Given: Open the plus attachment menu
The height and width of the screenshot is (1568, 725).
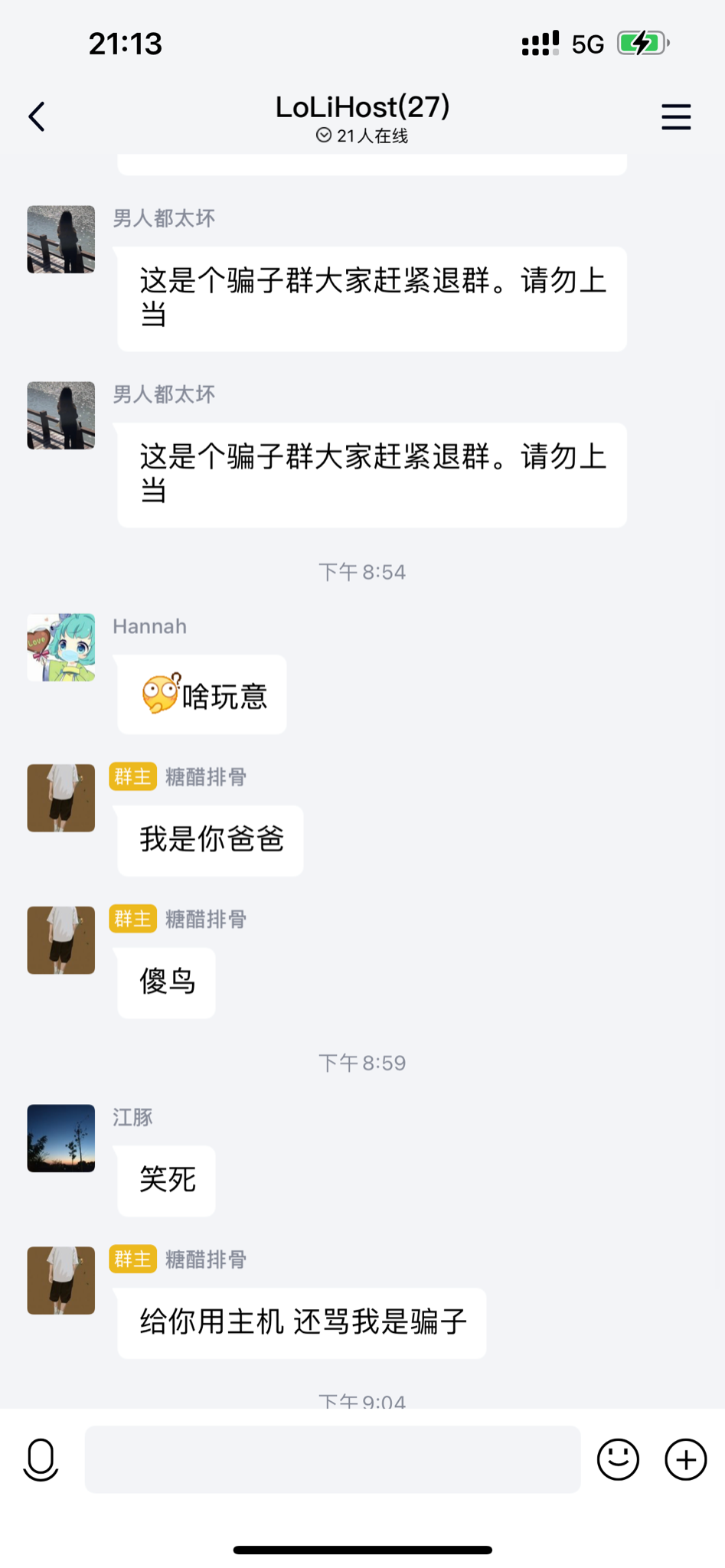Looking at the screenshot, I should pos(685,1459).
